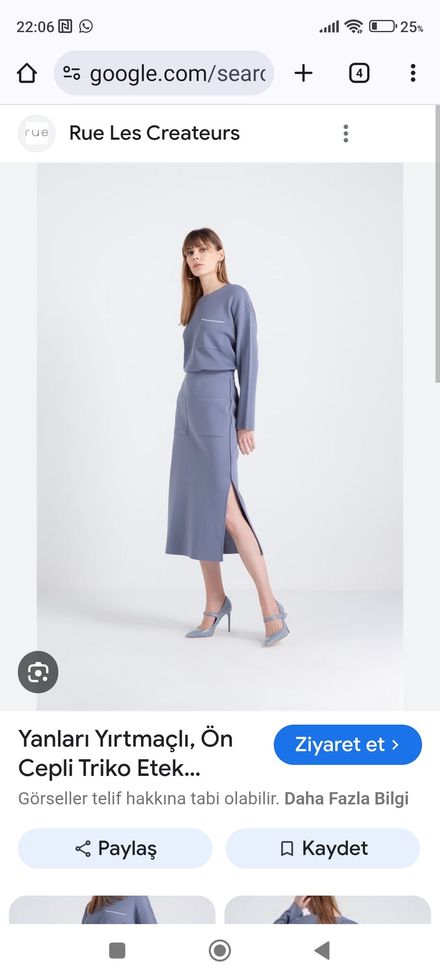Tap the google.com address bar
The image size is (440, 977).
tap(164, 74)
